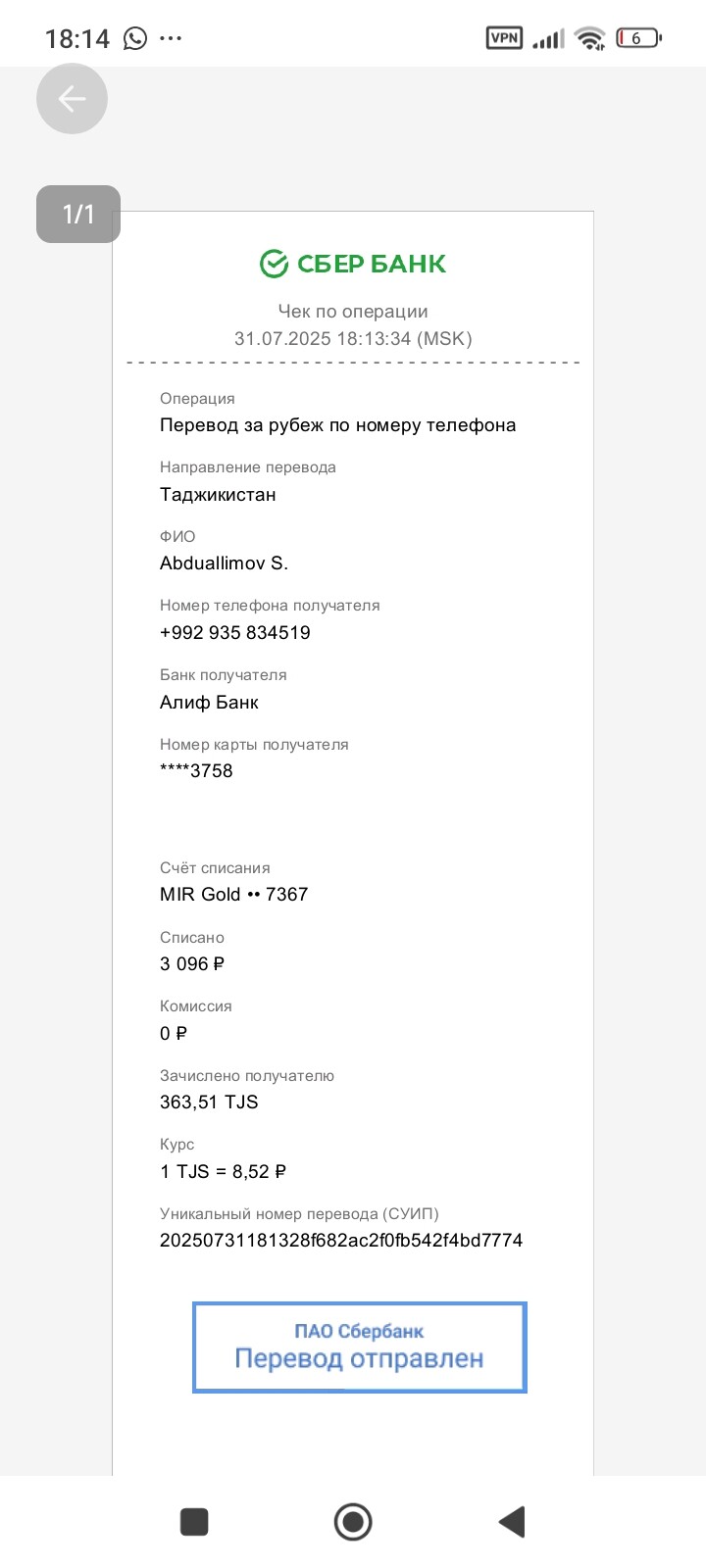This screenshot has height=1568, width=706.
Task: Tap the system home navigation button
Action: click(353, 1522)
